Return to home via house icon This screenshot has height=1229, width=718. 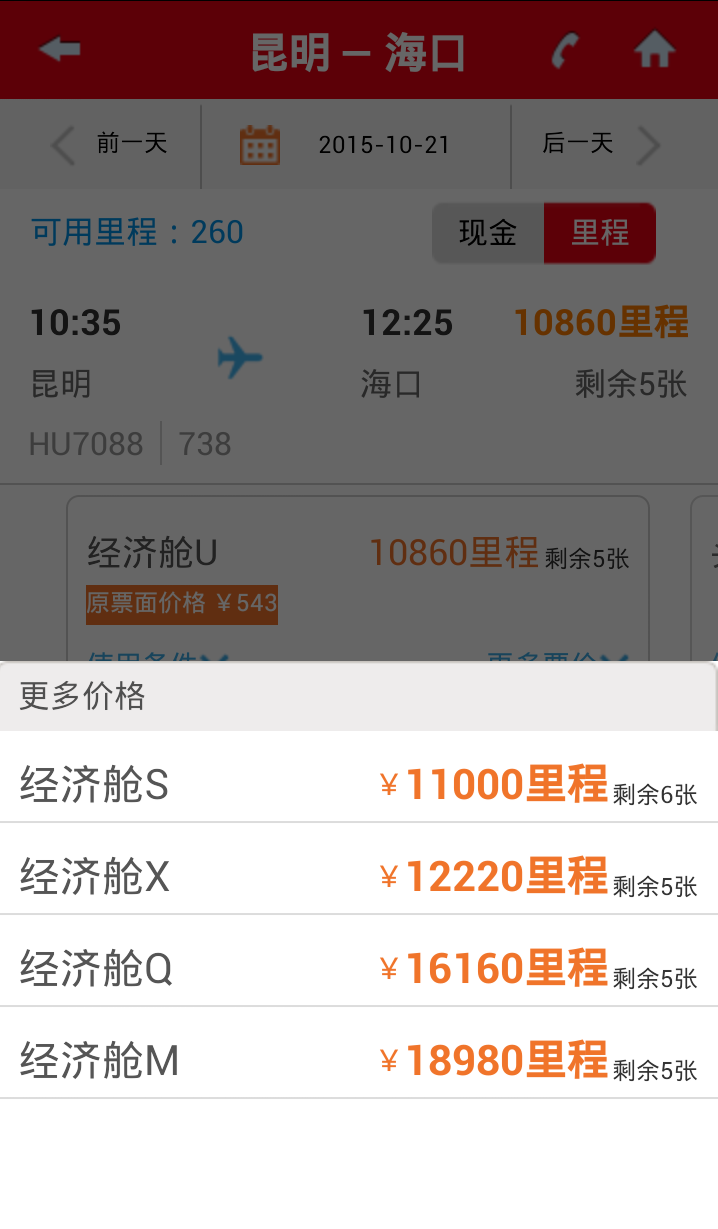point(655,49)
